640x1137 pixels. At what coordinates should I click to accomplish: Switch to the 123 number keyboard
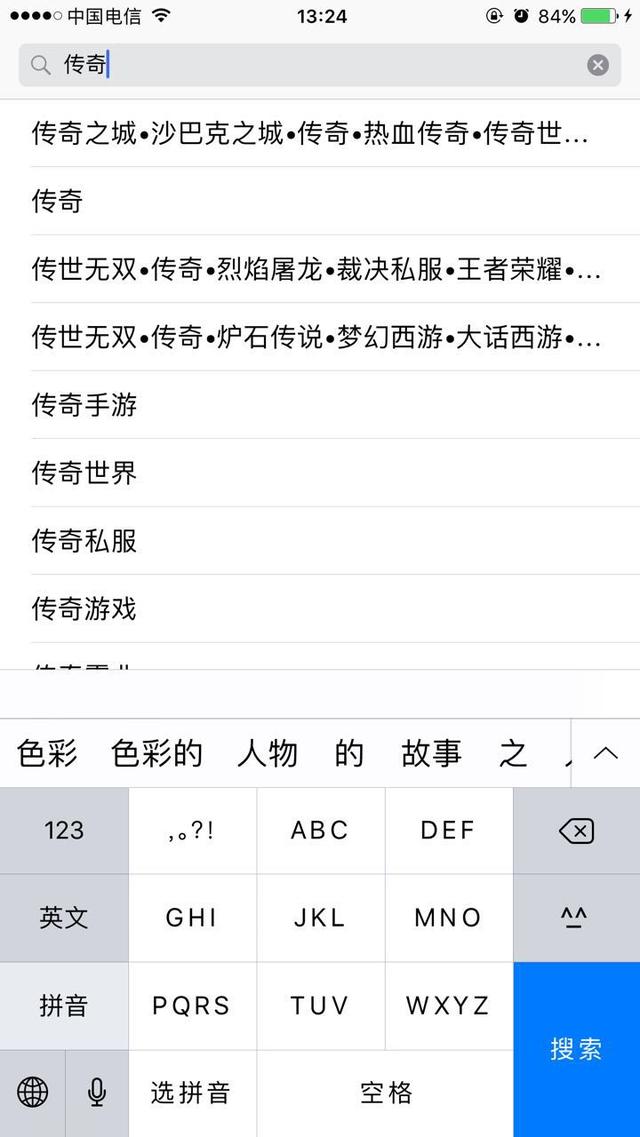[64, 830]
